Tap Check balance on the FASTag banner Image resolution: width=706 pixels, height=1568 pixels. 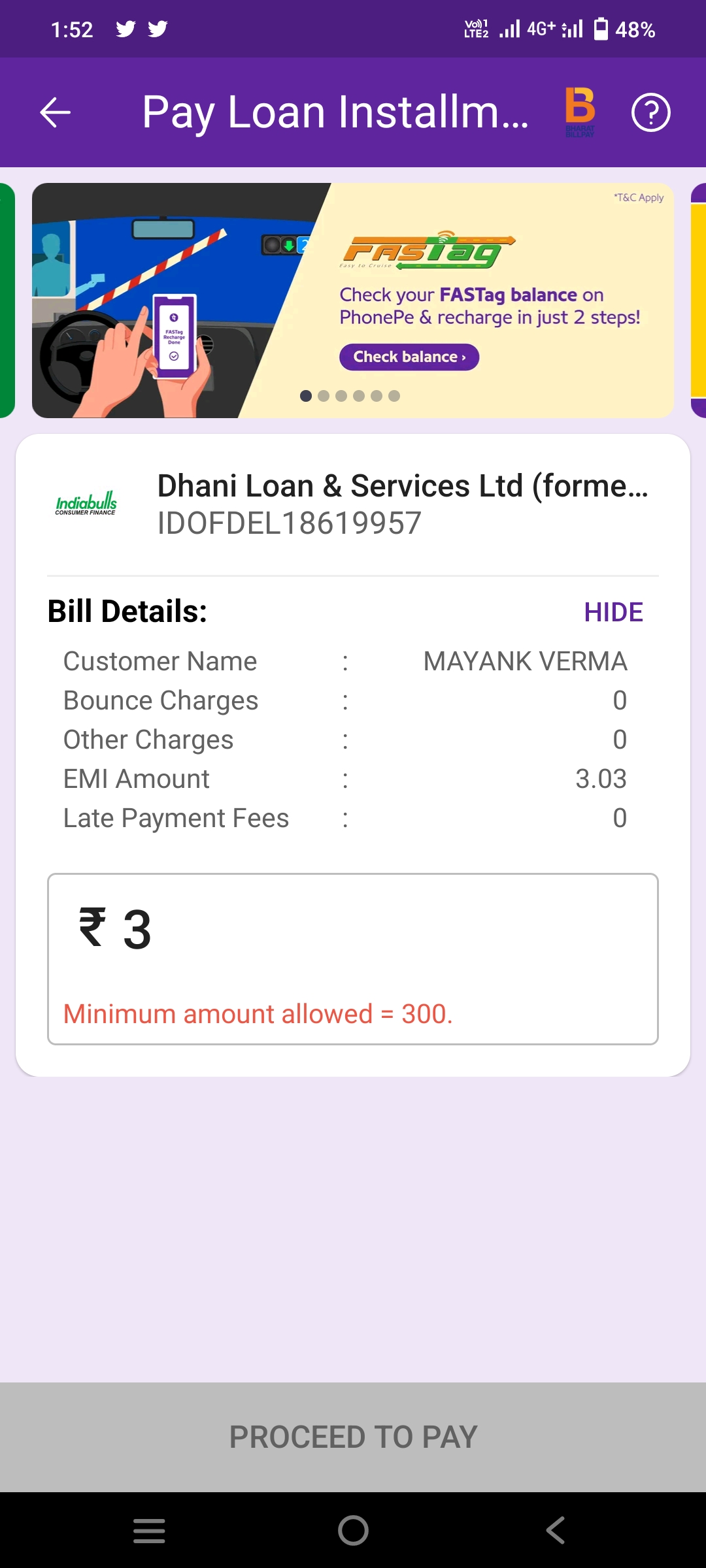click(x=409, y=357)
